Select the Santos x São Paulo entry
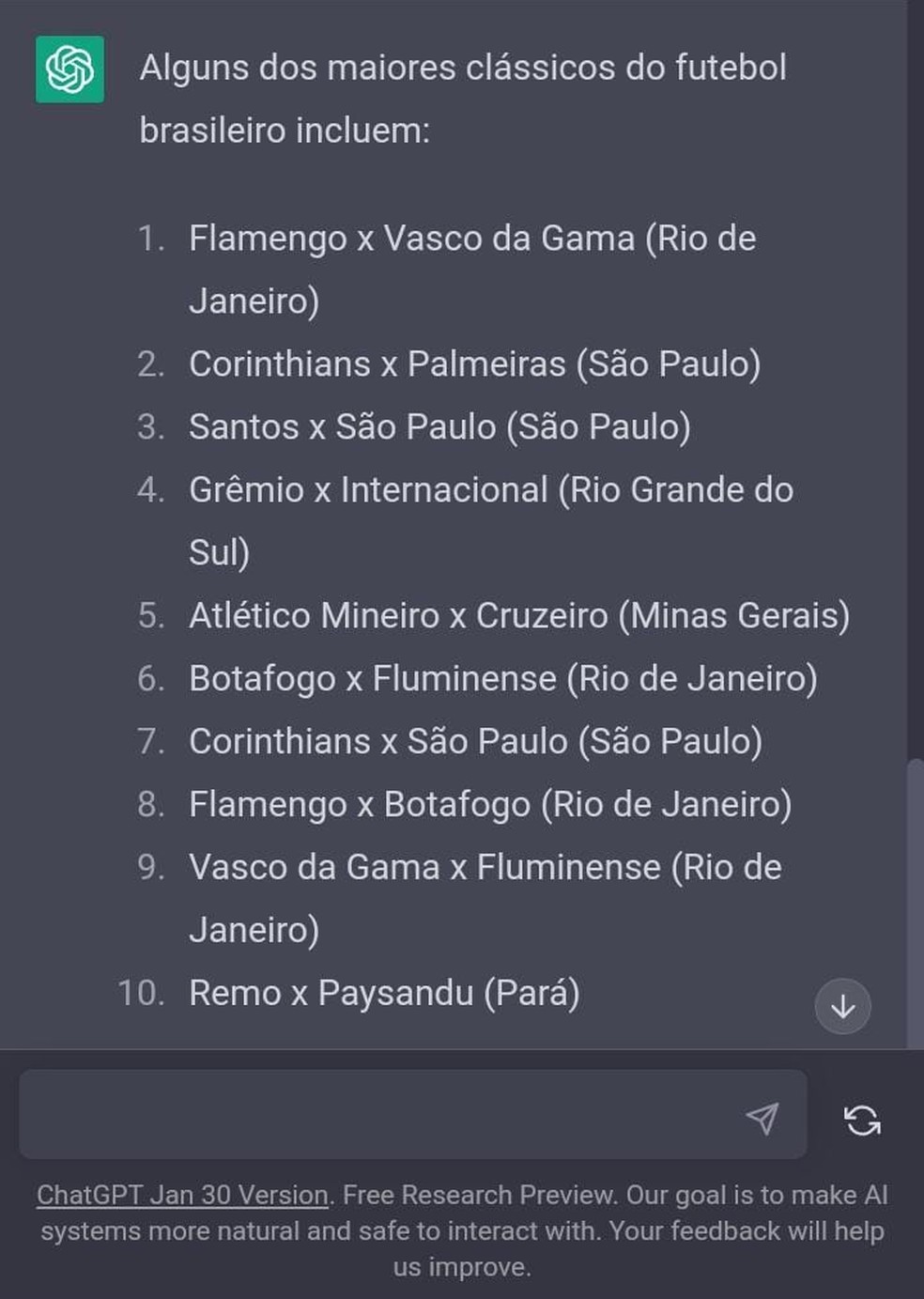The width and height of the screenshot is (924, 1299). (439, 426)
